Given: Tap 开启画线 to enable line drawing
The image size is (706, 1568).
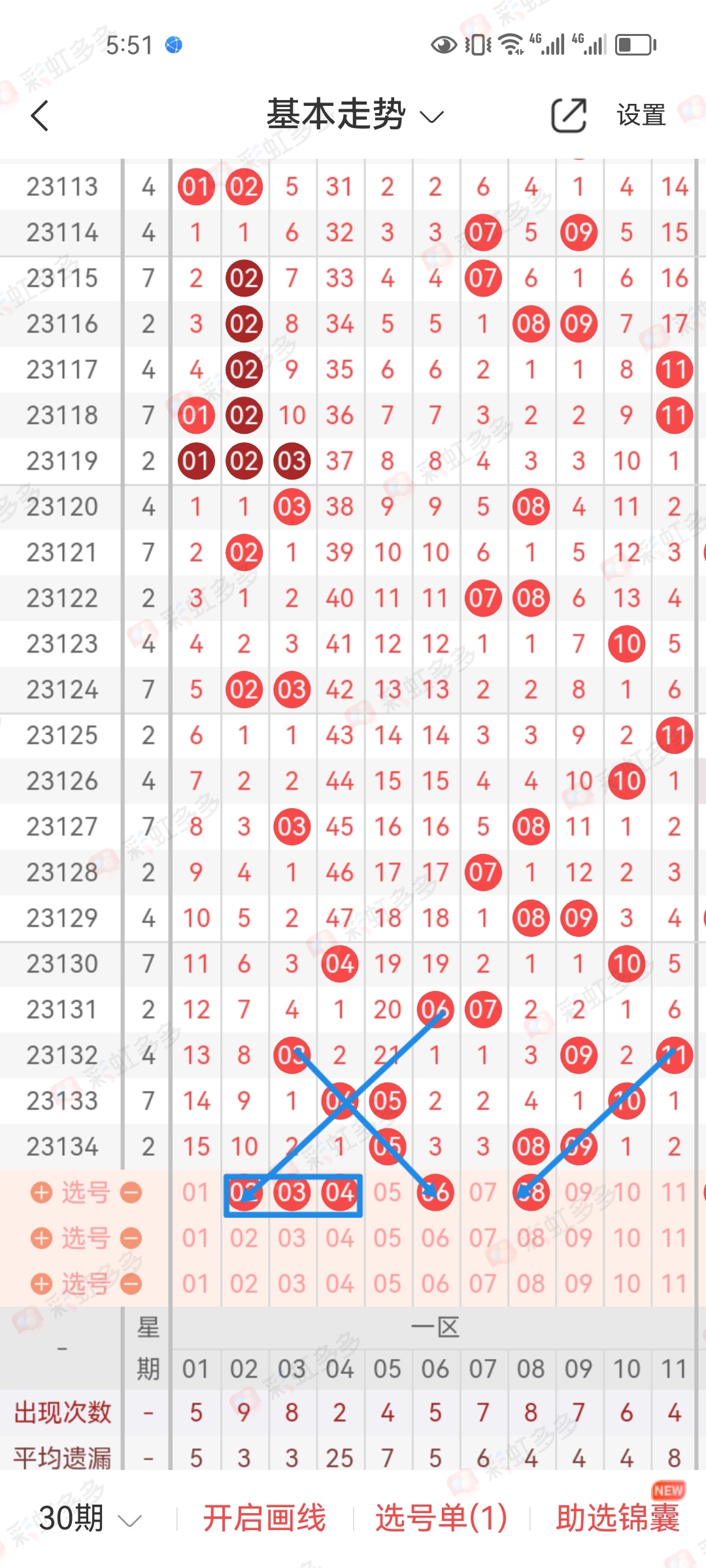Looking at the screenshot, I should (x=264, y=1518).
